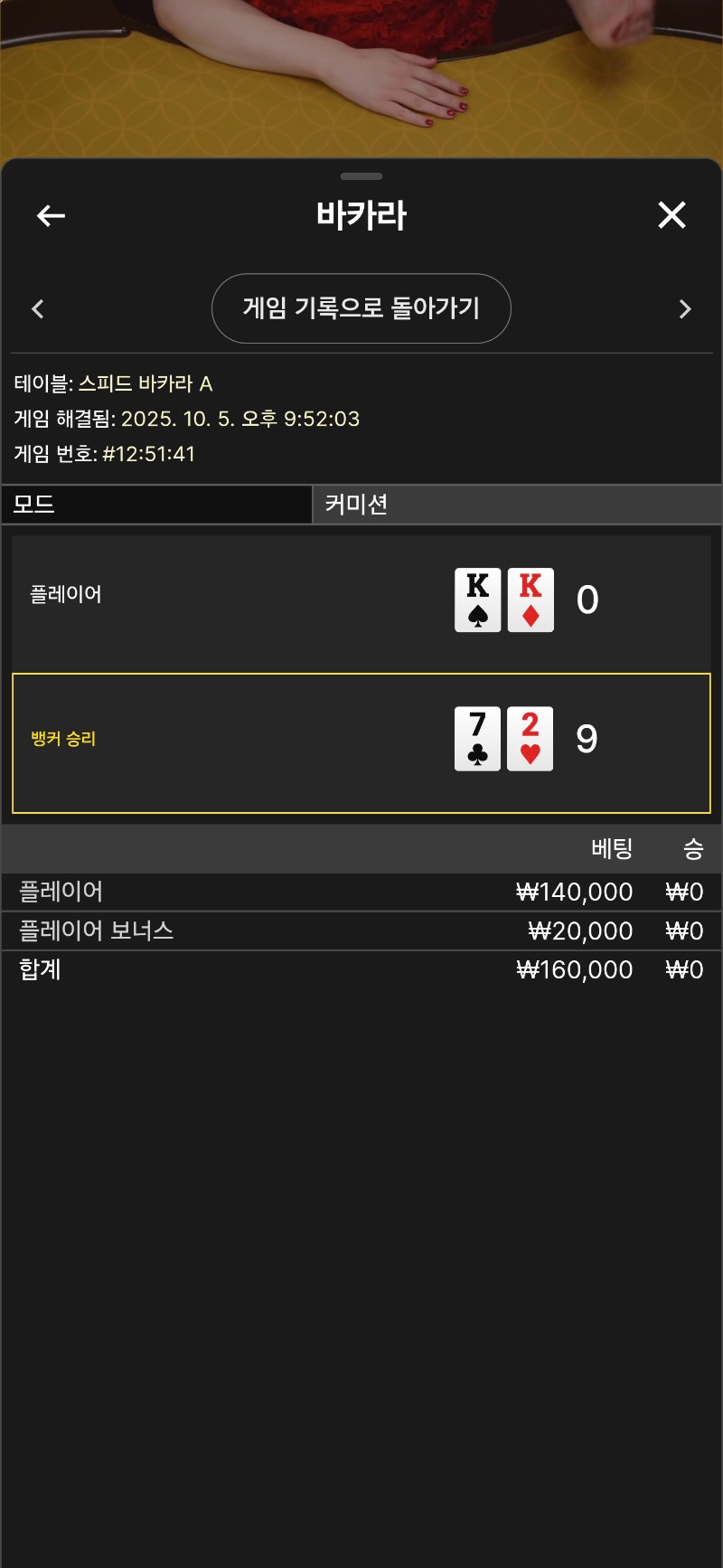
Task: View the previous game record
Action: [x=38, y=309]
